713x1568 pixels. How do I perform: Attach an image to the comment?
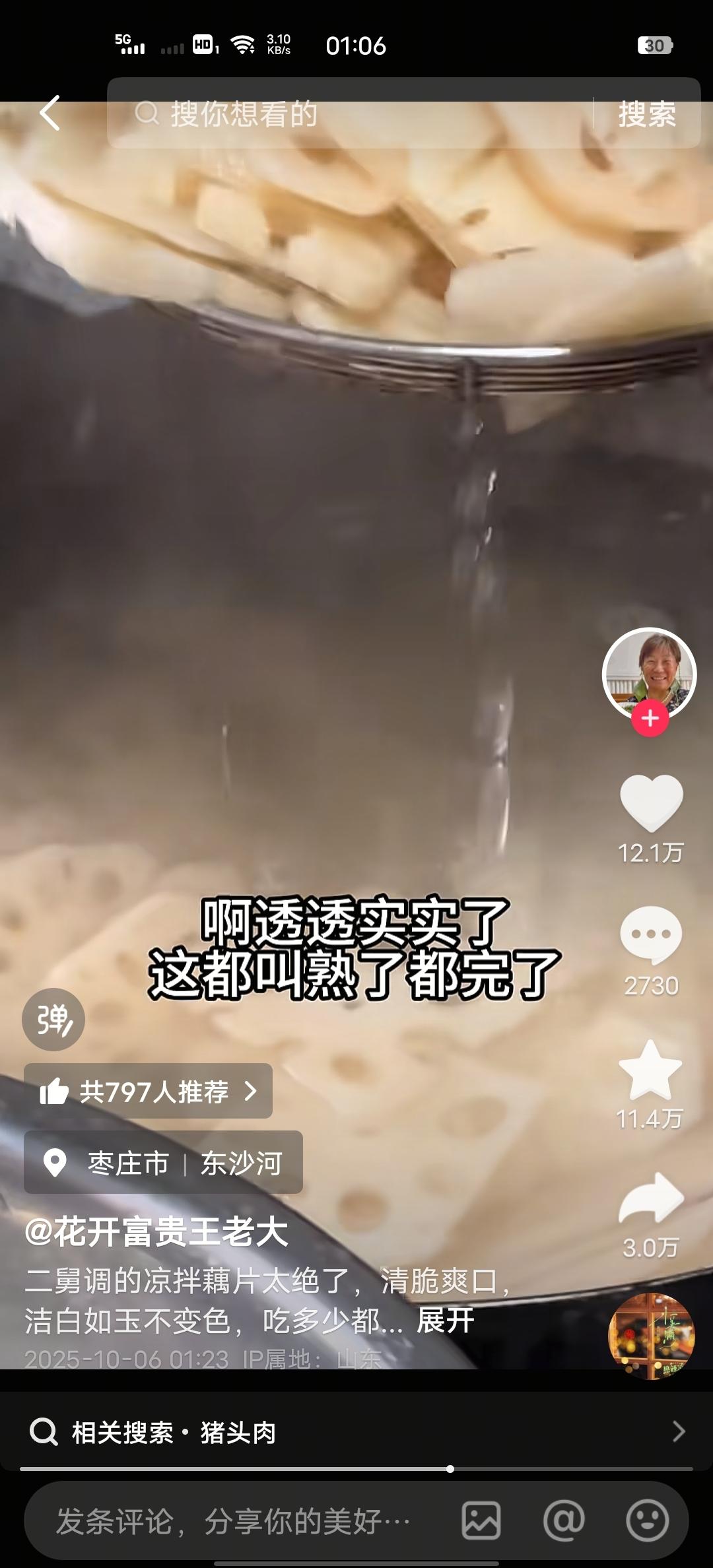[481, 1520]
